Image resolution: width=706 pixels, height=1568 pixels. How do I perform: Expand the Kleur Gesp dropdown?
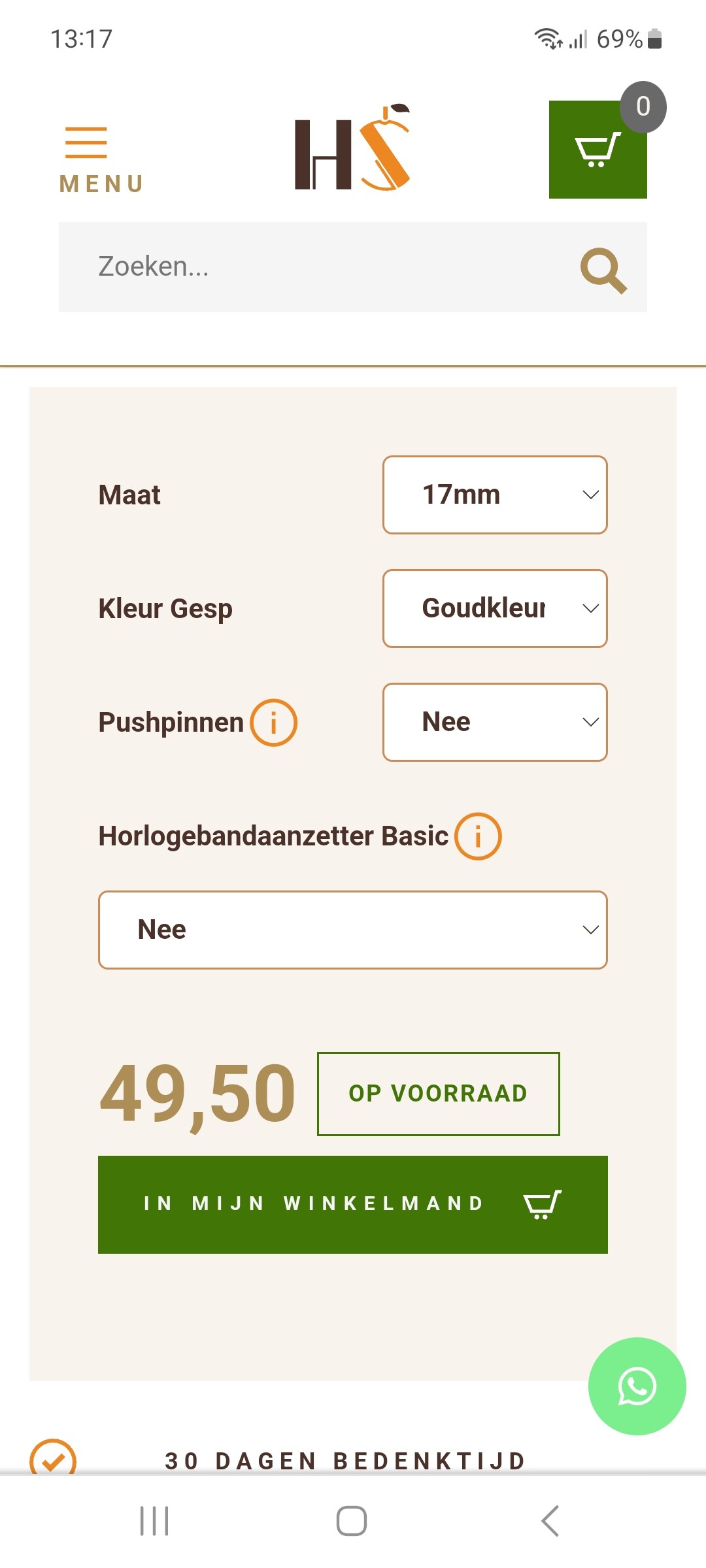495,608
